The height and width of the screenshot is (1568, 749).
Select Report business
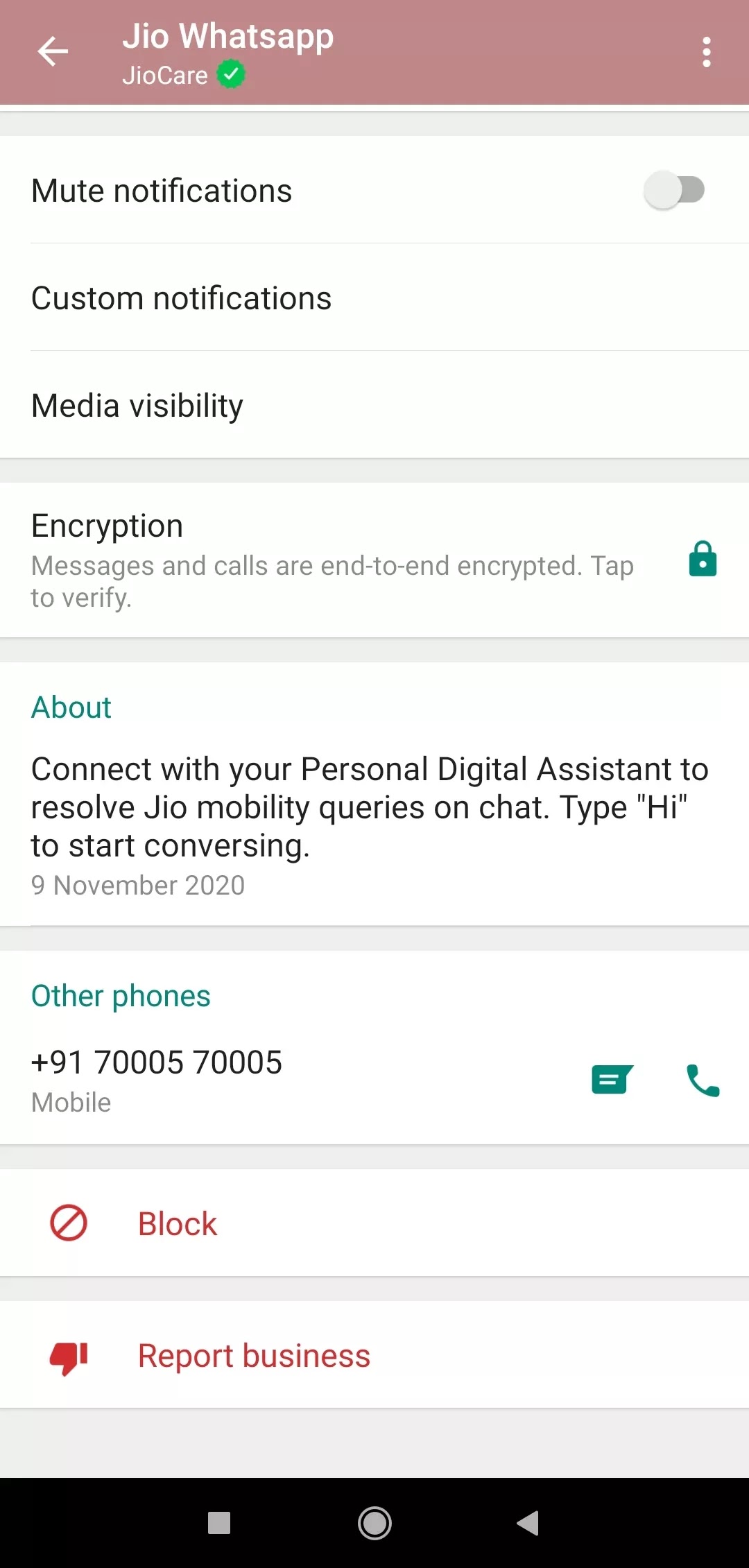click(x=374, y=1354)
